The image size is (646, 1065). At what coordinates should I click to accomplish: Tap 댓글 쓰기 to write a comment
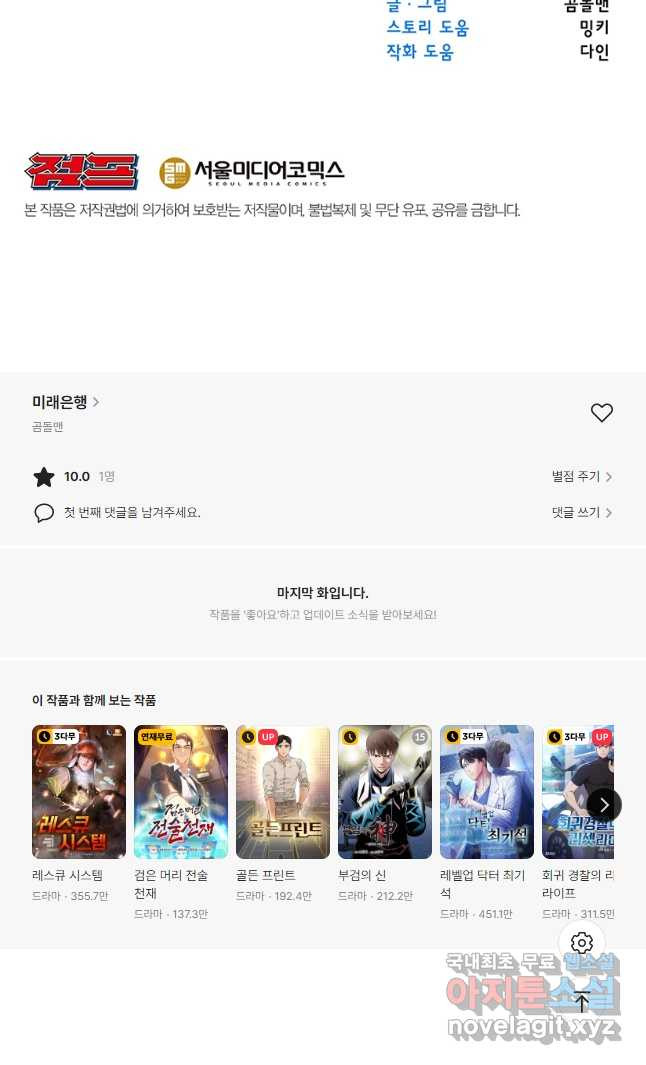pos(581,512)
